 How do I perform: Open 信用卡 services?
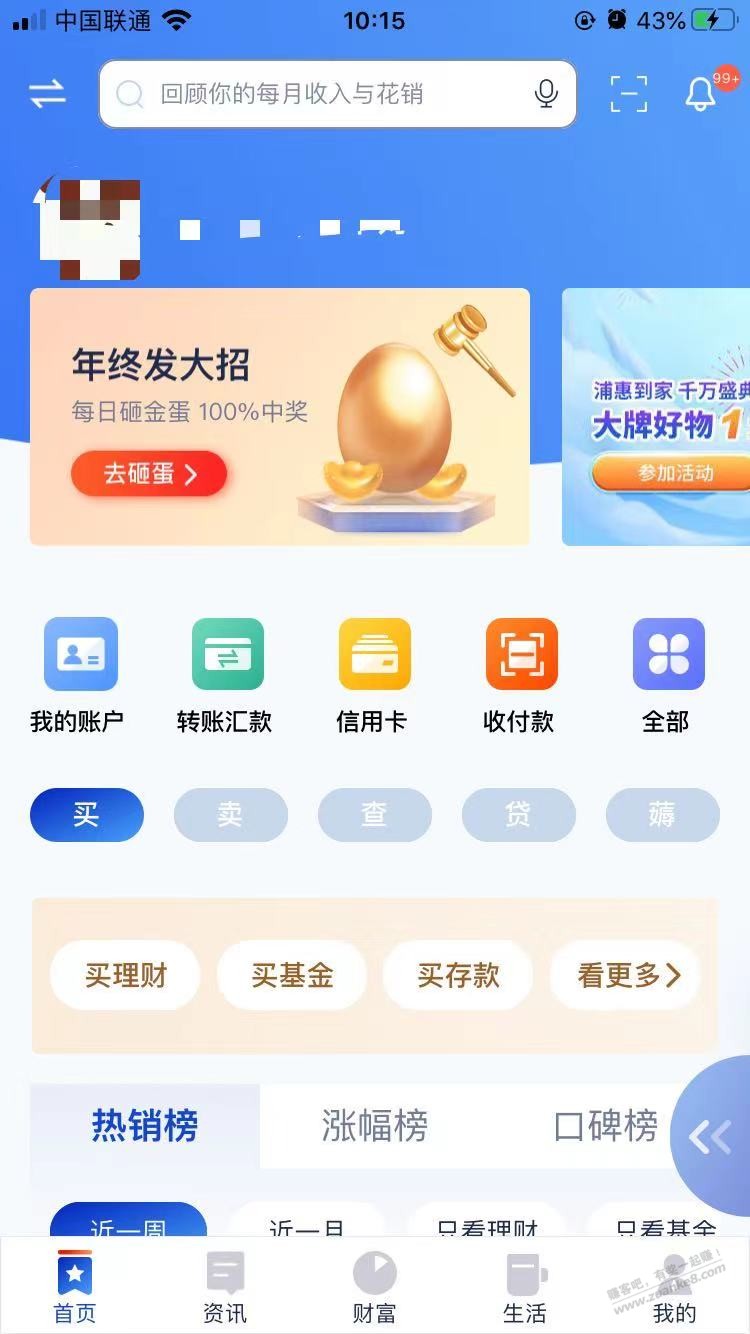pyautogui.click(x=373, y=675)
